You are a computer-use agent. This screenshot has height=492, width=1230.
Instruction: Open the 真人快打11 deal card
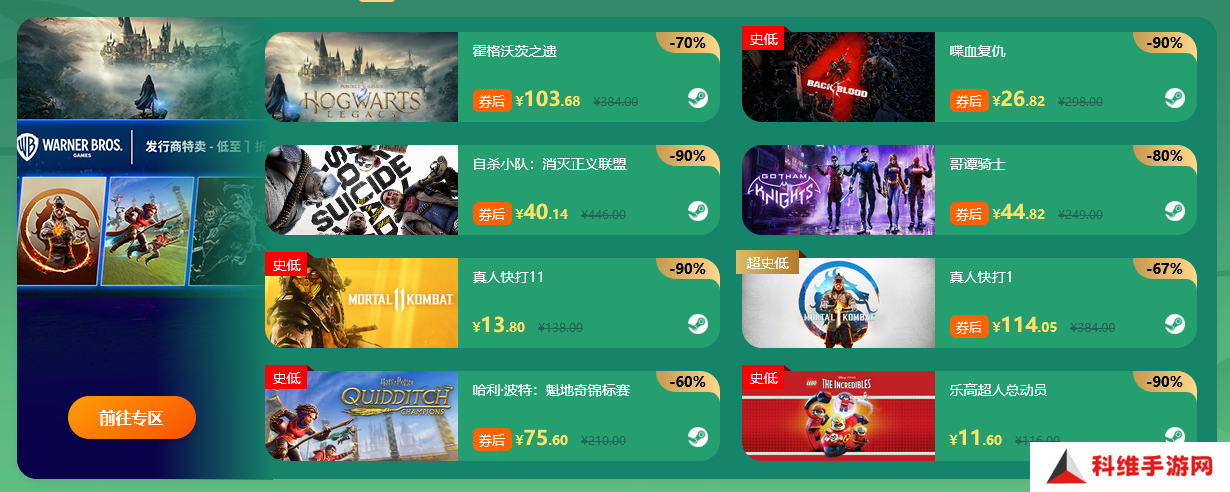coord(491,303)
